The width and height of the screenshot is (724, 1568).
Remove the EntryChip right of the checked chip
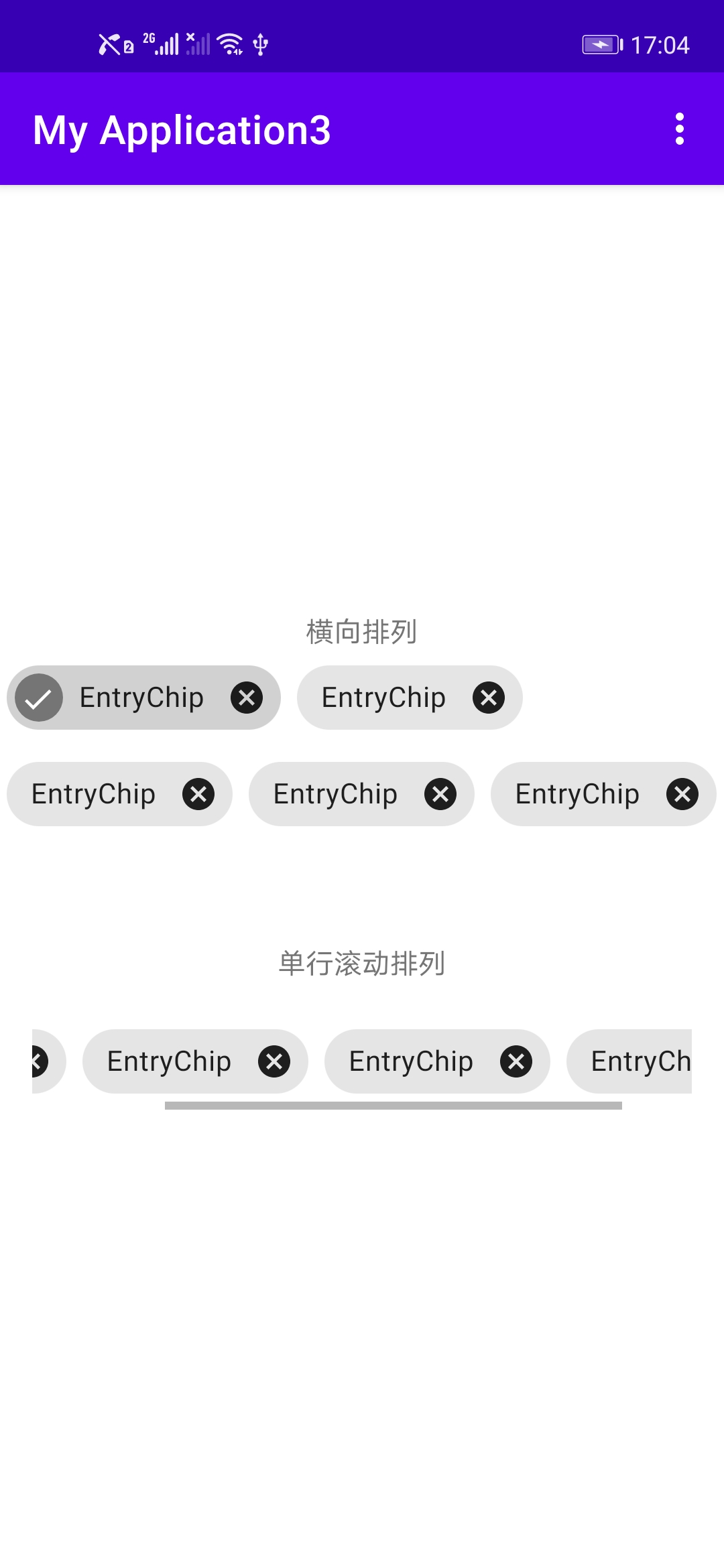coord(488,698)
